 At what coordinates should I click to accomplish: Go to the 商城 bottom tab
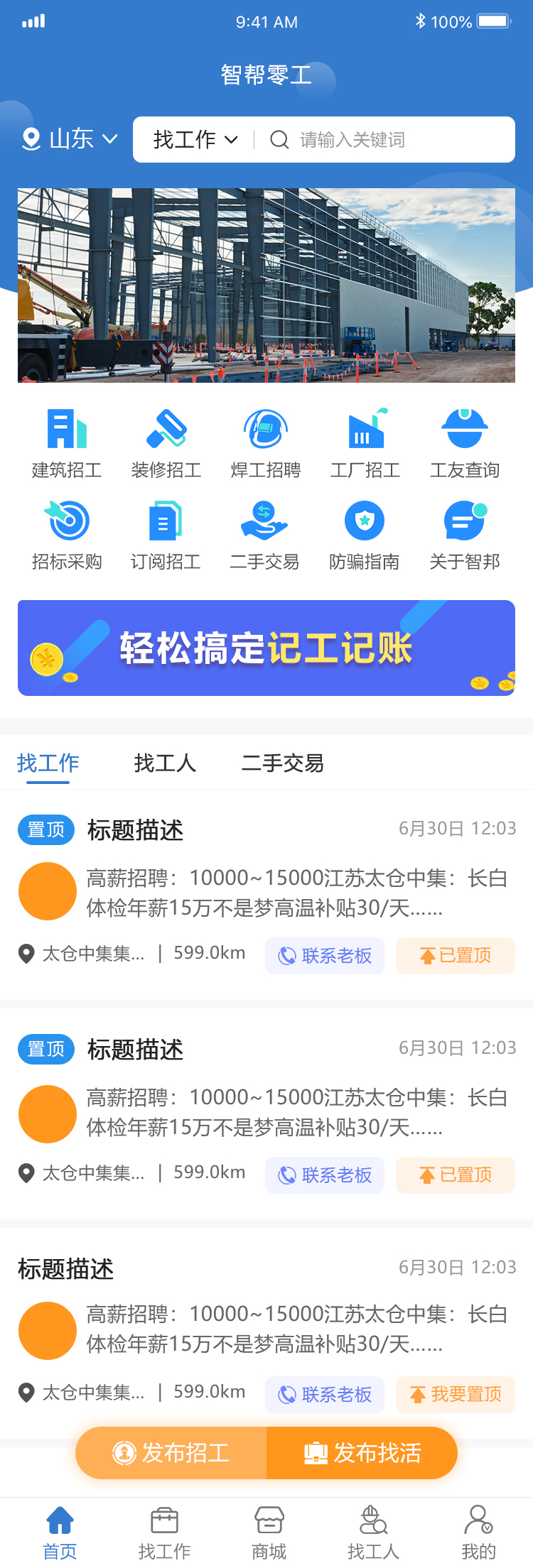[x=269, y=1532]
